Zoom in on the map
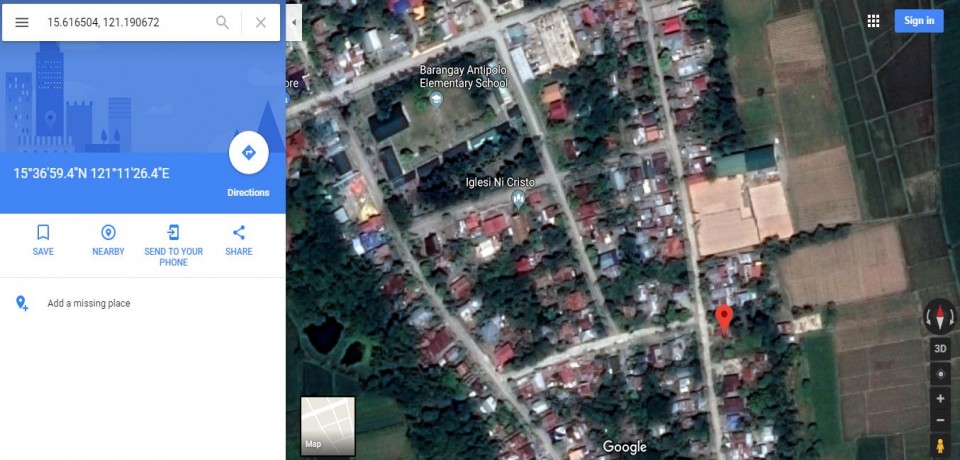This screenshot has height=460, width=960. [940, 399]
